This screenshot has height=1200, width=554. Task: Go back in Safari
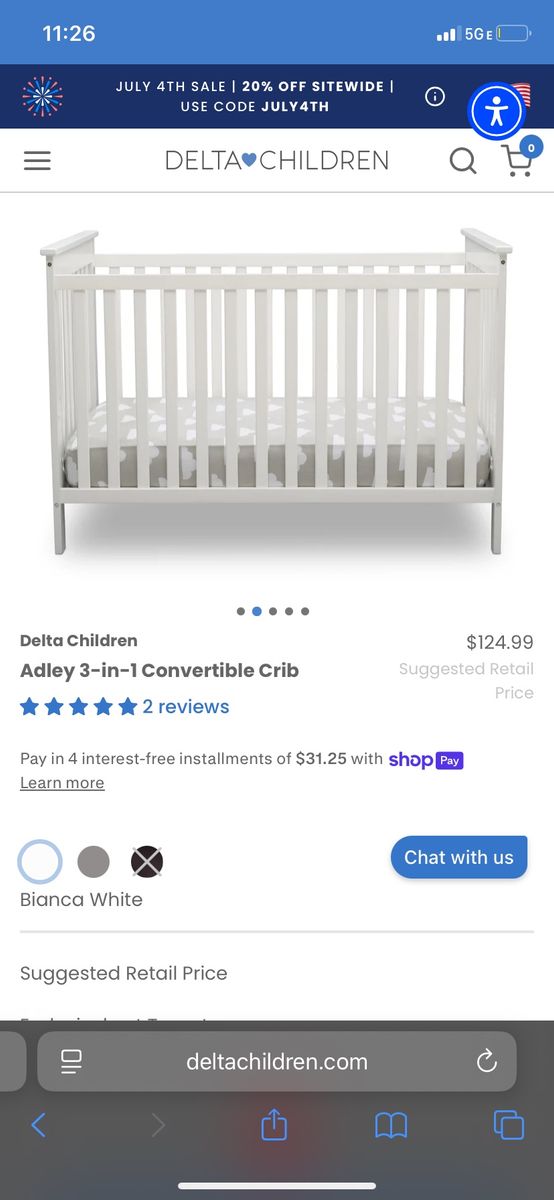(x=38, y=1125)
